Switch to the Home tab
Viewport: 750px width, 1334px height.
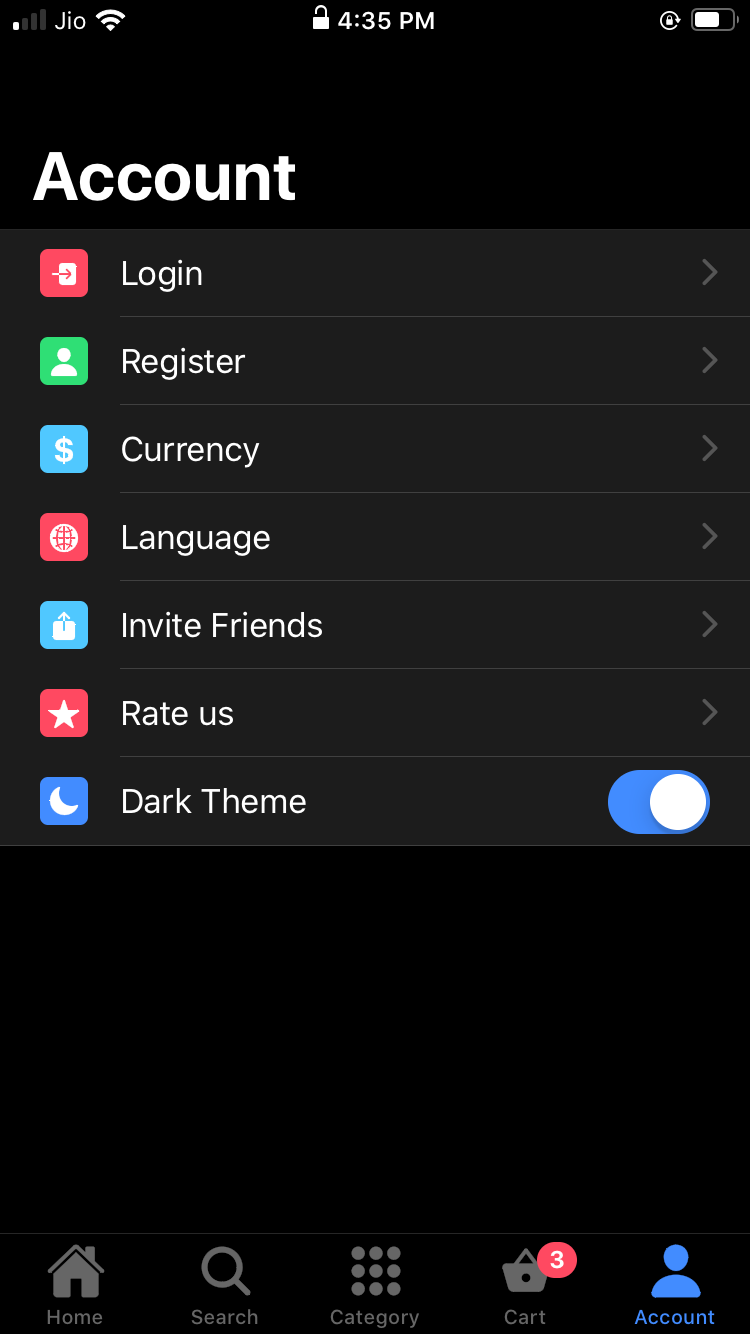tap(75, 1285)
